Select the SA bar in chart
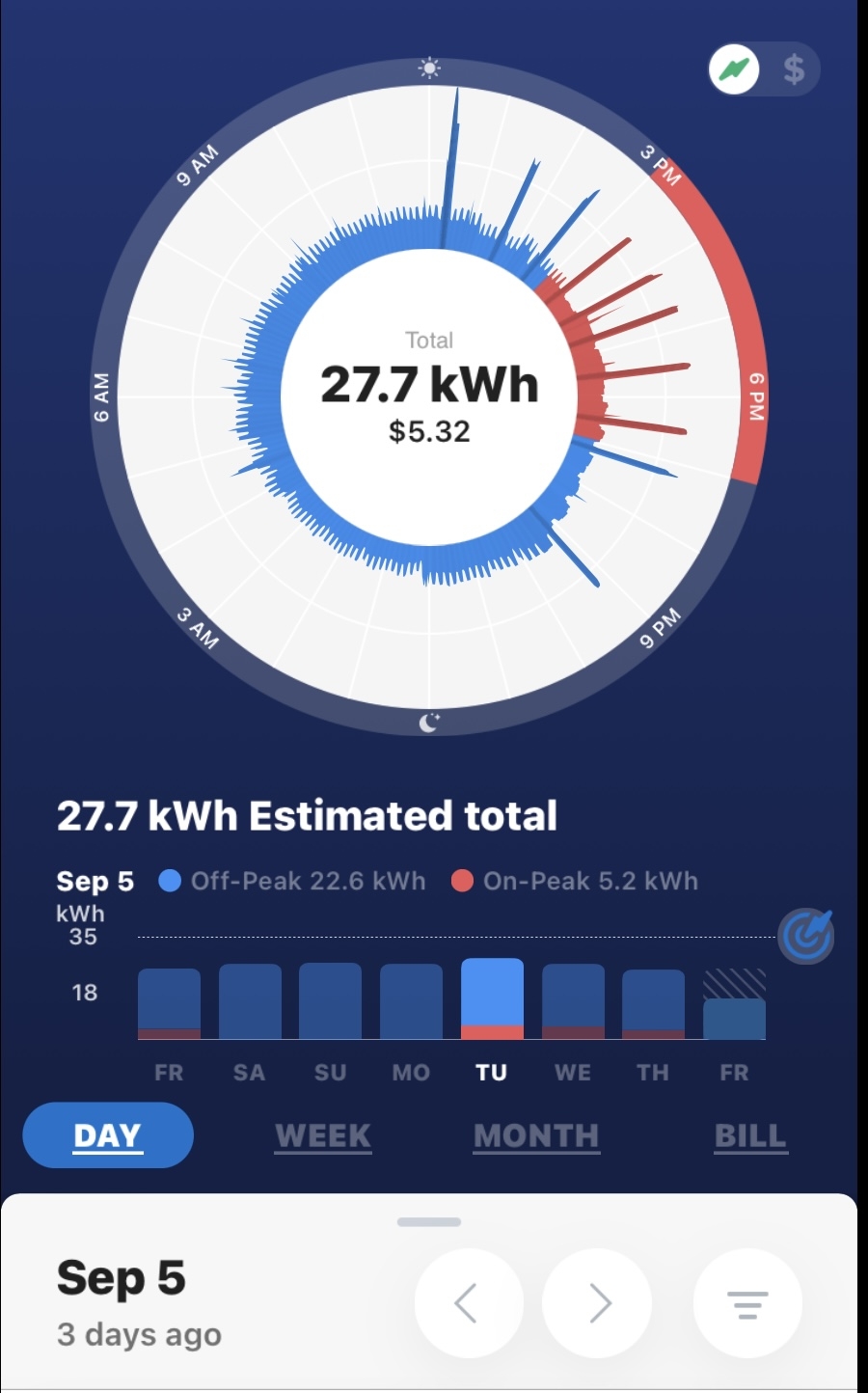The image size is (868, 1393). coord(250,1001)
